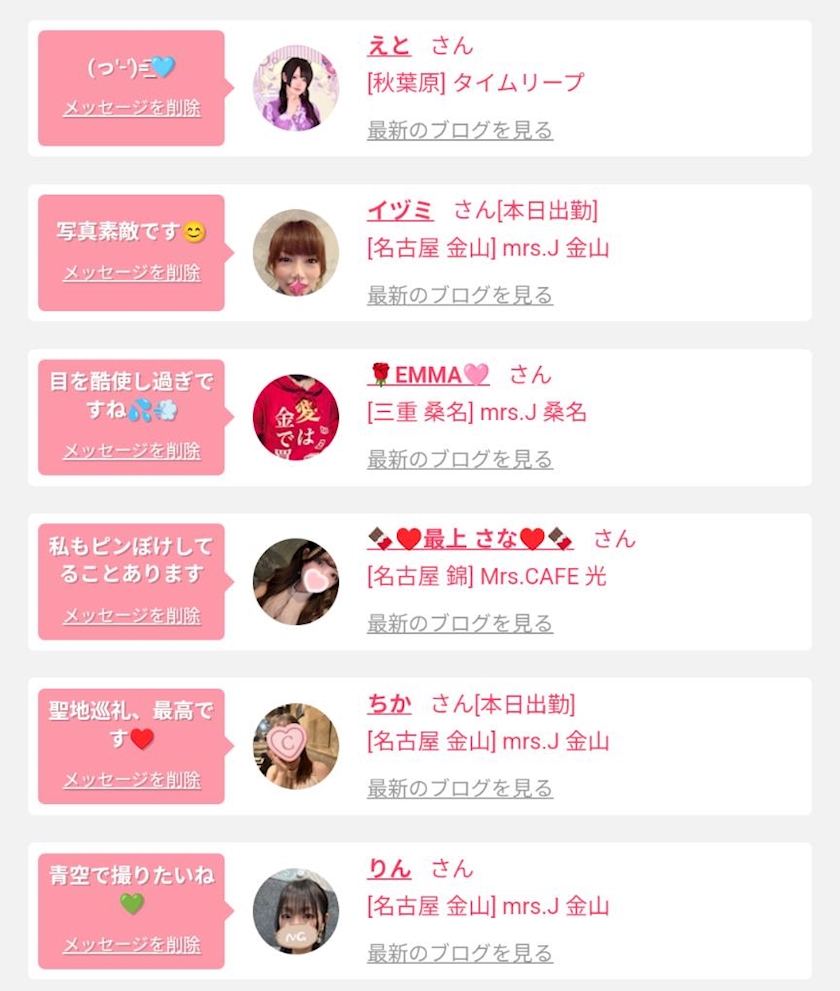
Task: View 最上 さな's latest blog
Action: pos(459,624)
